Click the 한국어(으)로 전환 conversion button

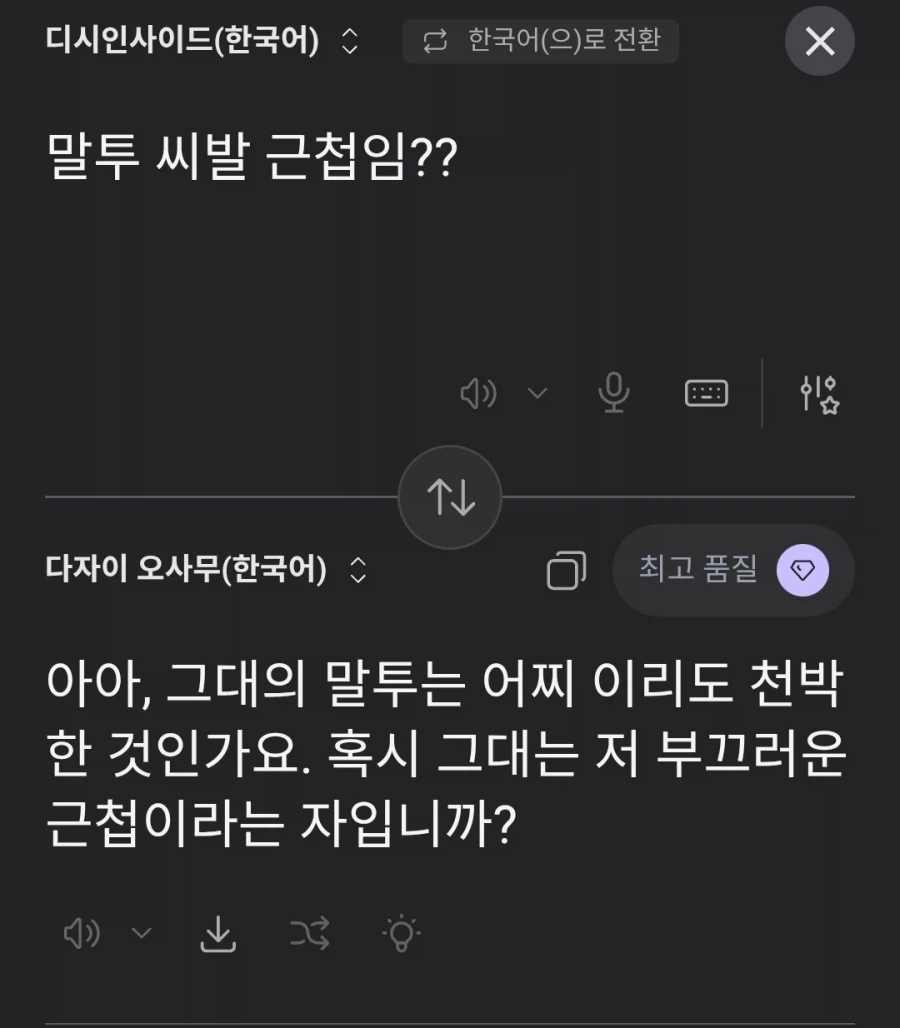tap(540, 40)
